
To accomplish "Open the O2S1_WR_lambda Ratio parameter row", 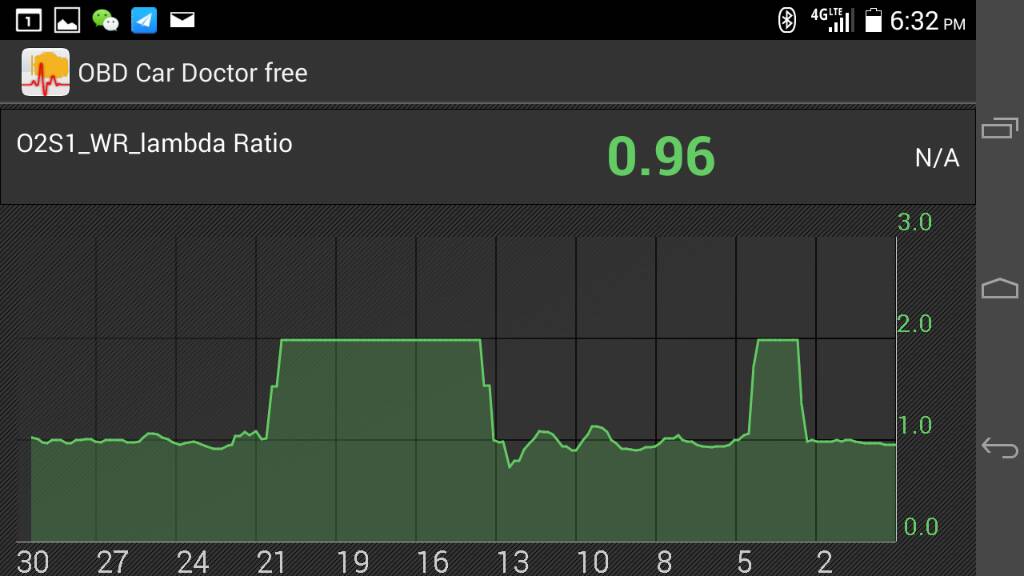I will coord(487,157).
